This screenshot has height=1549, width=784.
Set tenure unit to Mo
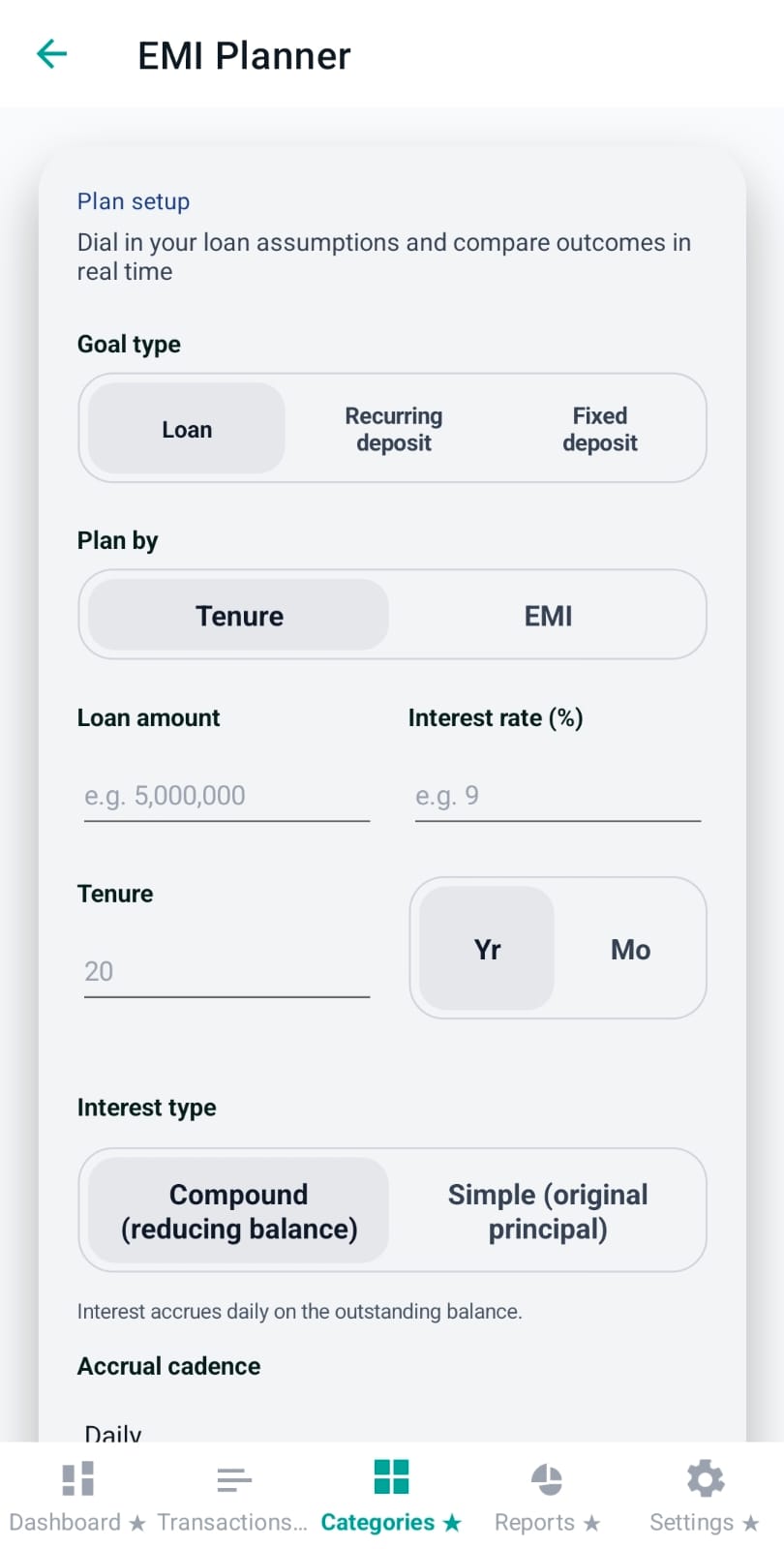coord(629,949)
